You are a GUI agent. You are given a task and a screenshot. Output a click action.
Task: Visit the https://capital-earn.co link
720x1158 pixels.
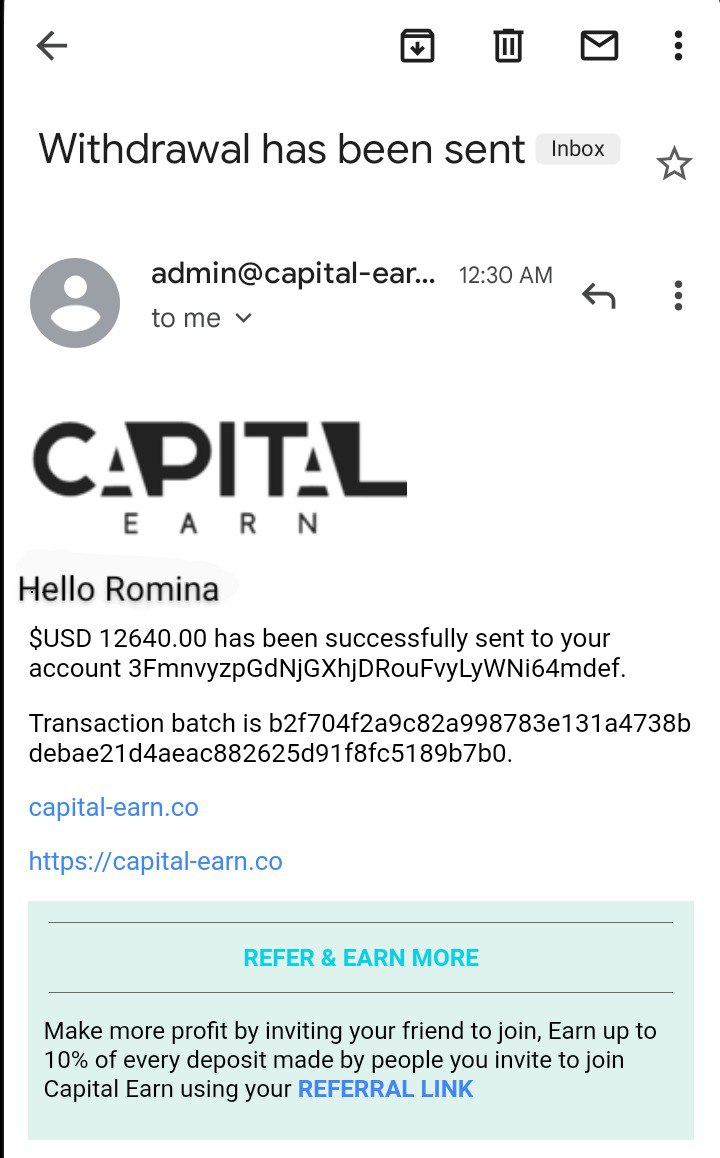point(155,861)
